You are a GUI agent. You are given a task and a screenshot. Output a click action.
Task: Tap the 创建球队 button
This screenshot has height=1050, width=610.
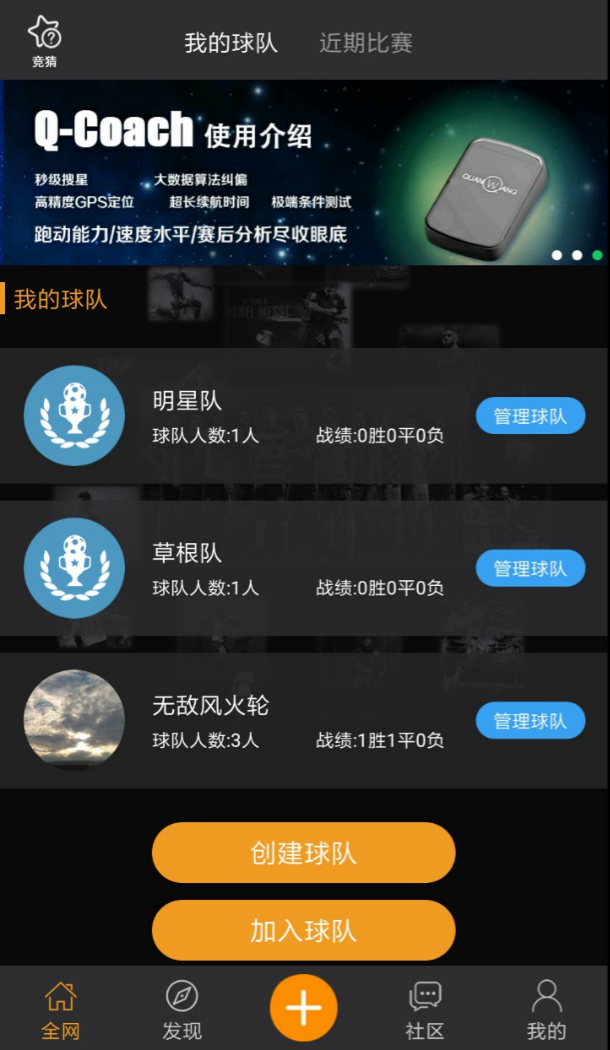point(303,853)
